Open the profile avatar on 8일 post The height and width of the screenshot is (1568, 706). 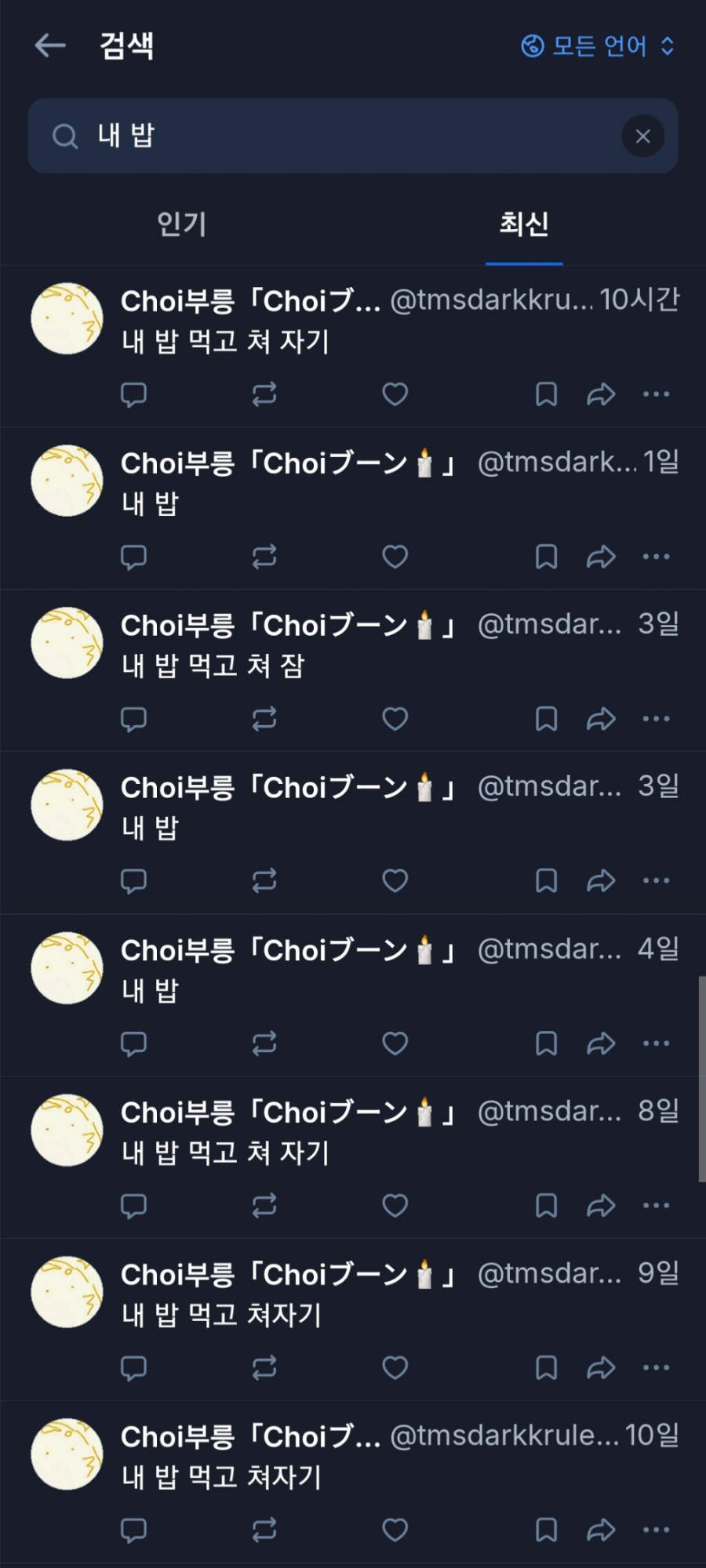tap(67, 1130)
